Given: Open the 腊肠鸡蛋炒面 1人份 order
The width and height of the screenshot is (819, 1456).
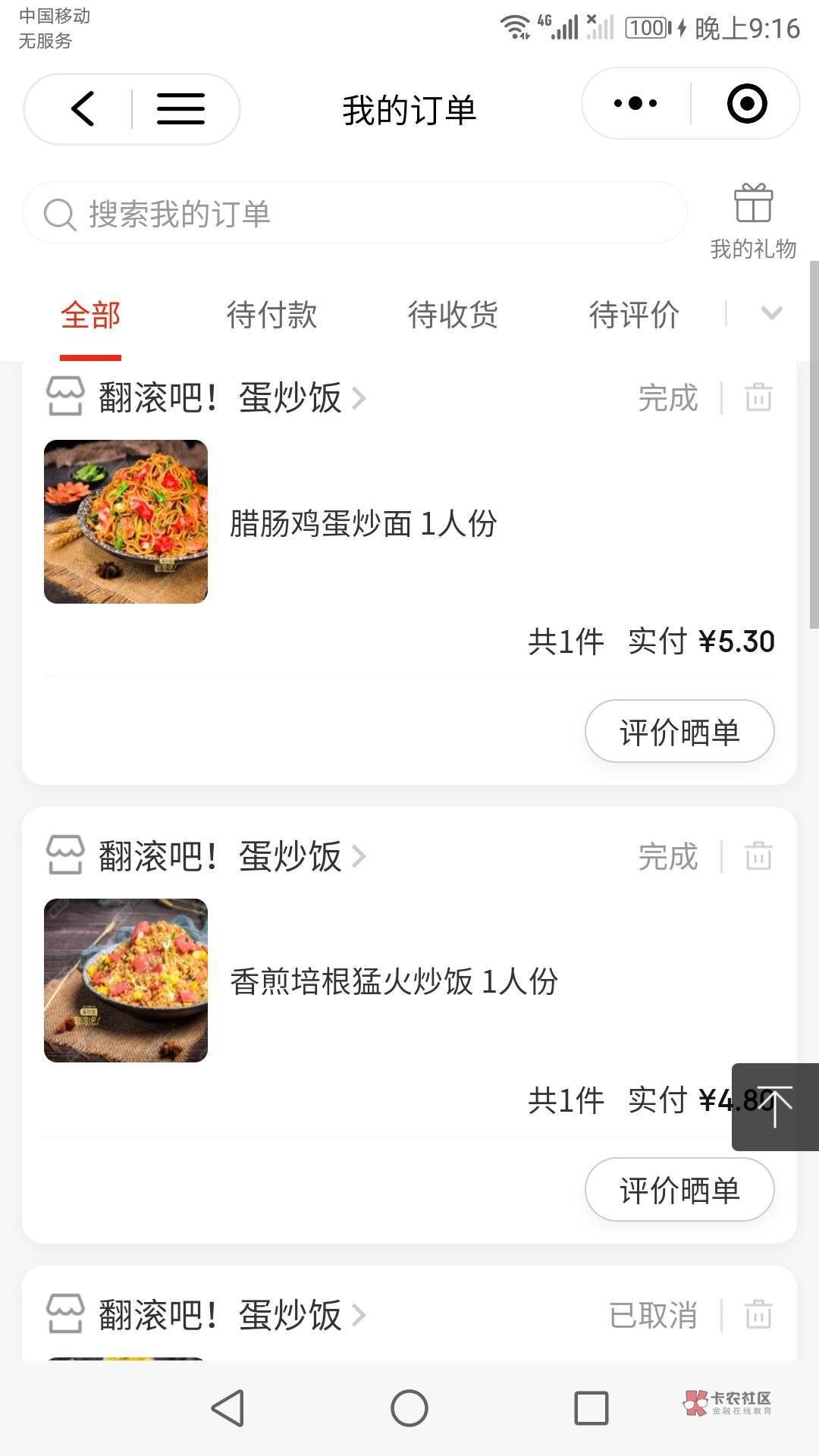Looking at the screenshot, I should pyautogui.click(x=363, y=523).
